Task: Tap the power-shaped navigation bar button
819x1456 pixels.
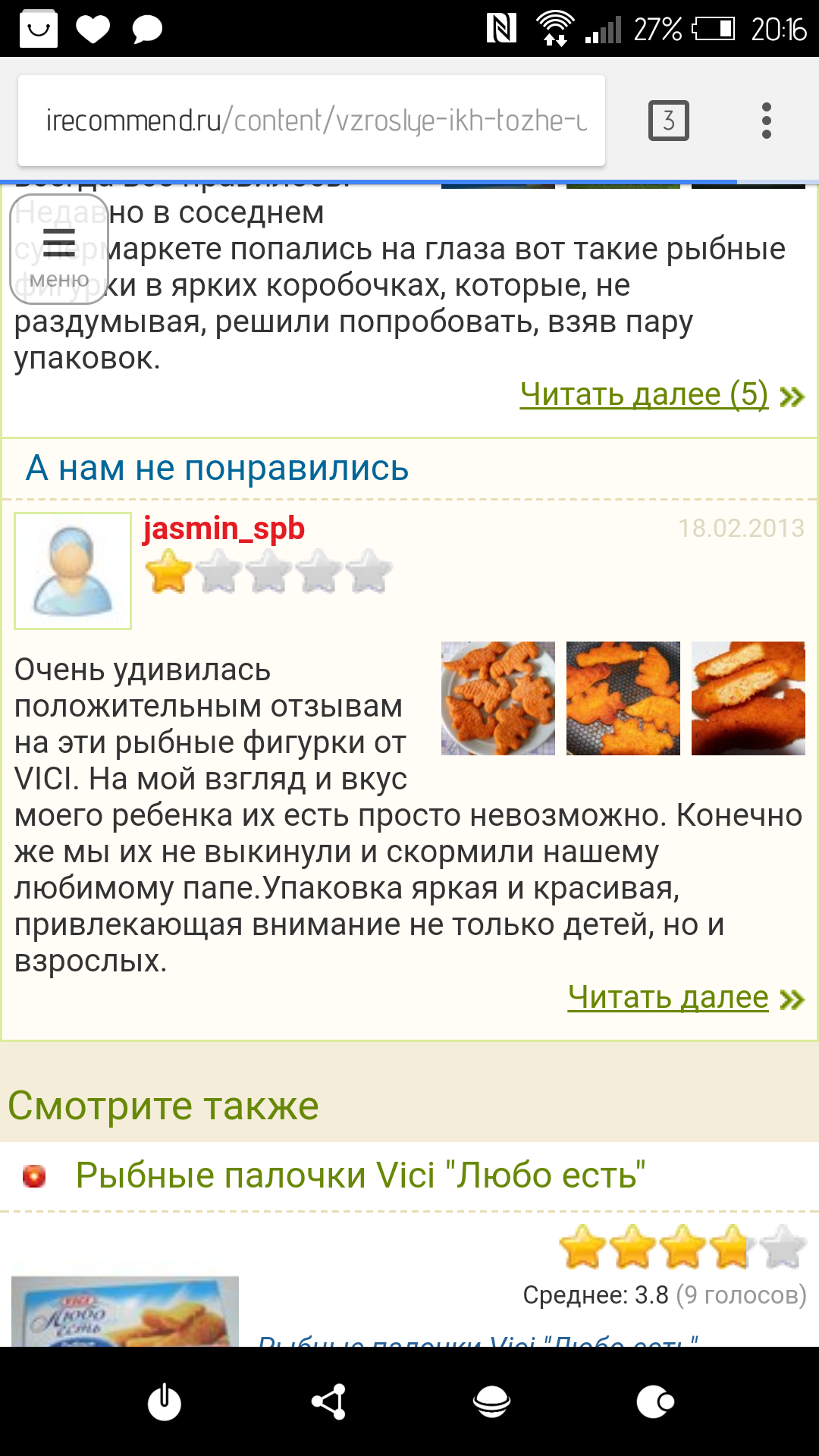Action: click(x=164, y=1401)
